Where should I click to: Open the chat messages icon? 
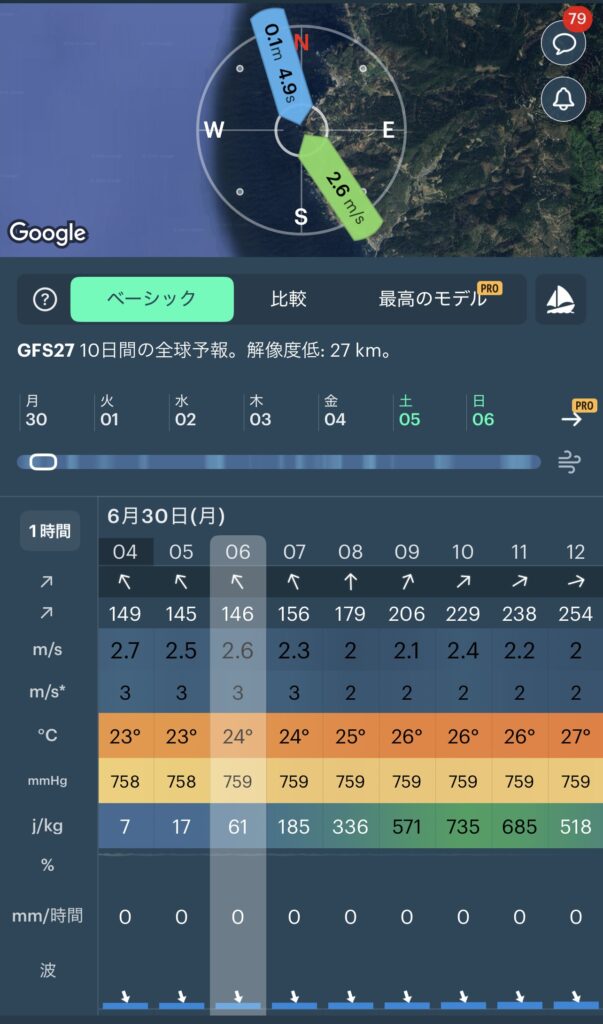[563, 43]
